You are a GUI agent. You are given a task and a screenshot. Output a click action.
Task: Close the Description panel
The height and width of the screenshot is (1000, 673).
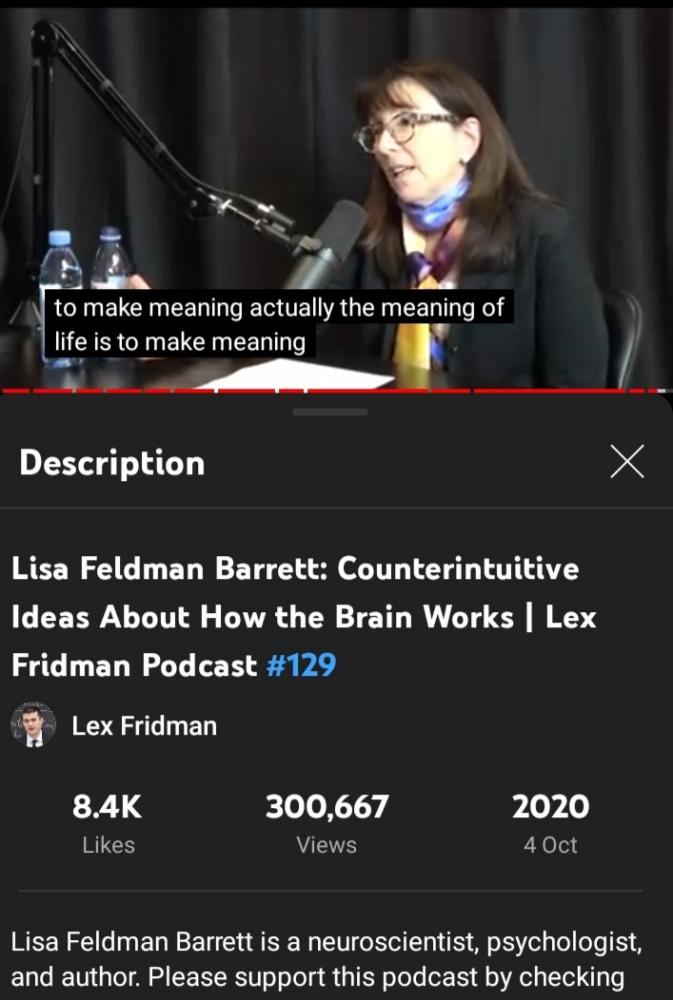(627, 462)
